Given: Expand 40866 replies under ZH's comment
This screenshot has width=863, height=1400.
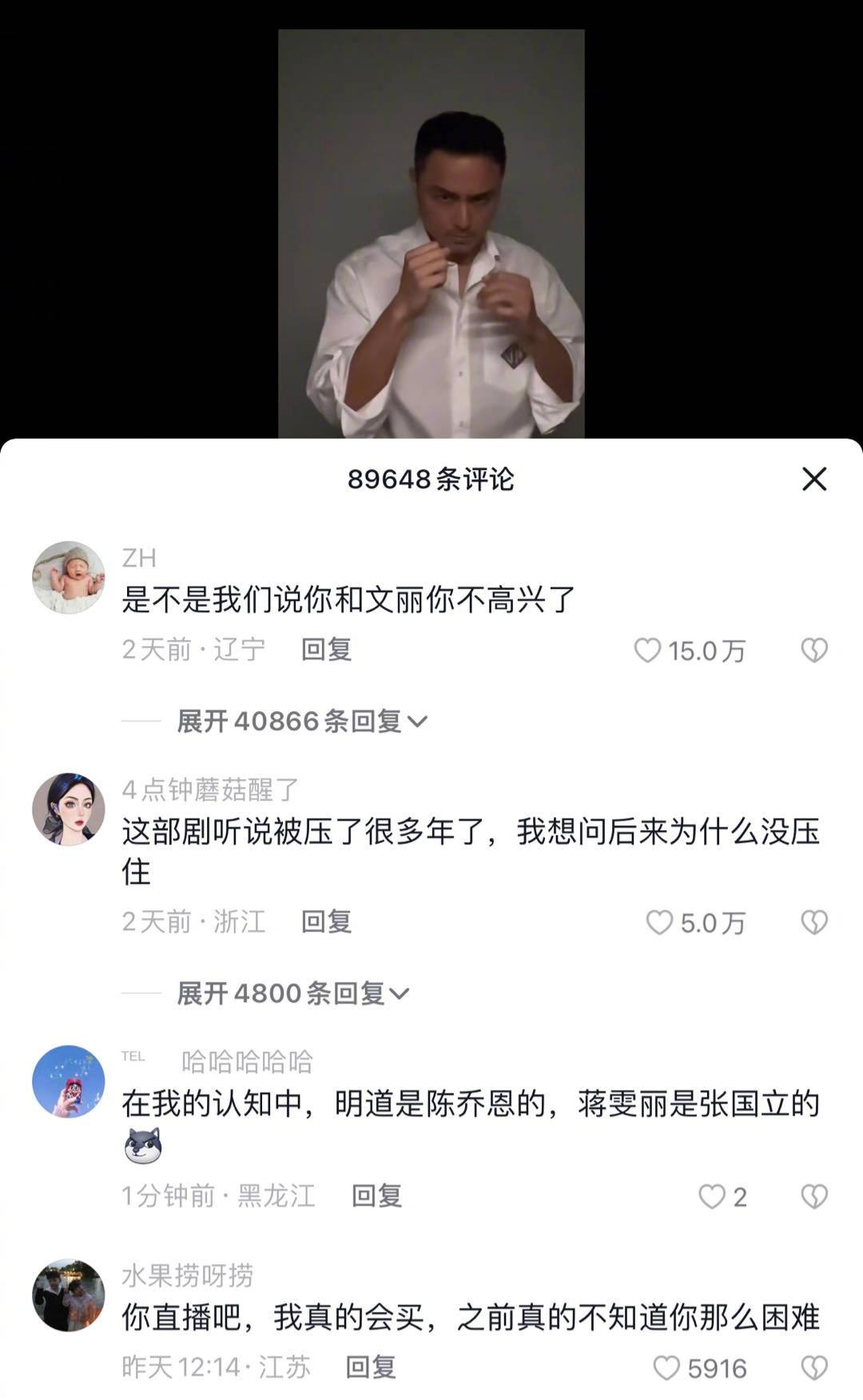Looking at the screenshot, I should pos(302,722).
